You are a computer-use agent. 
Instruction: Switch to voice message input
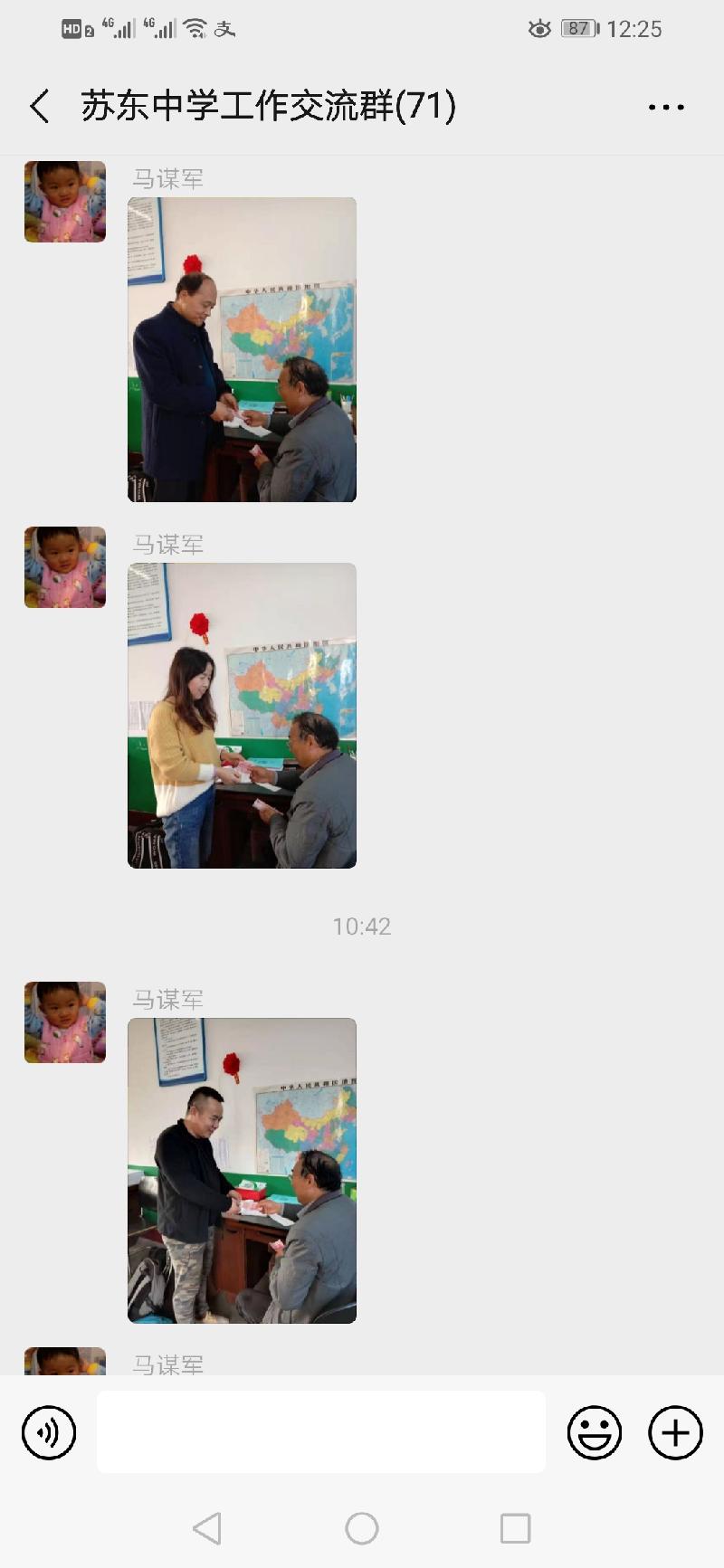[x=49, y=1432]
